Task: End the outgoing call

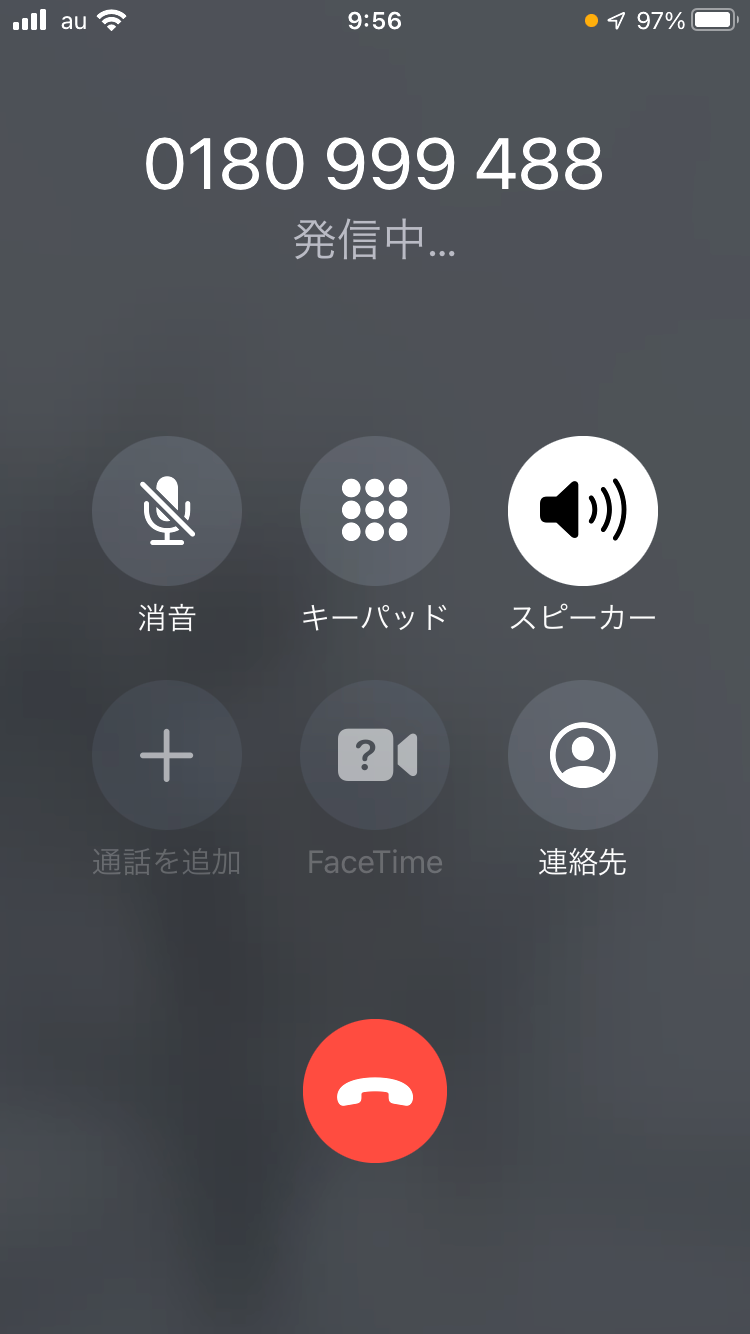Action: tap(375, 1091)
